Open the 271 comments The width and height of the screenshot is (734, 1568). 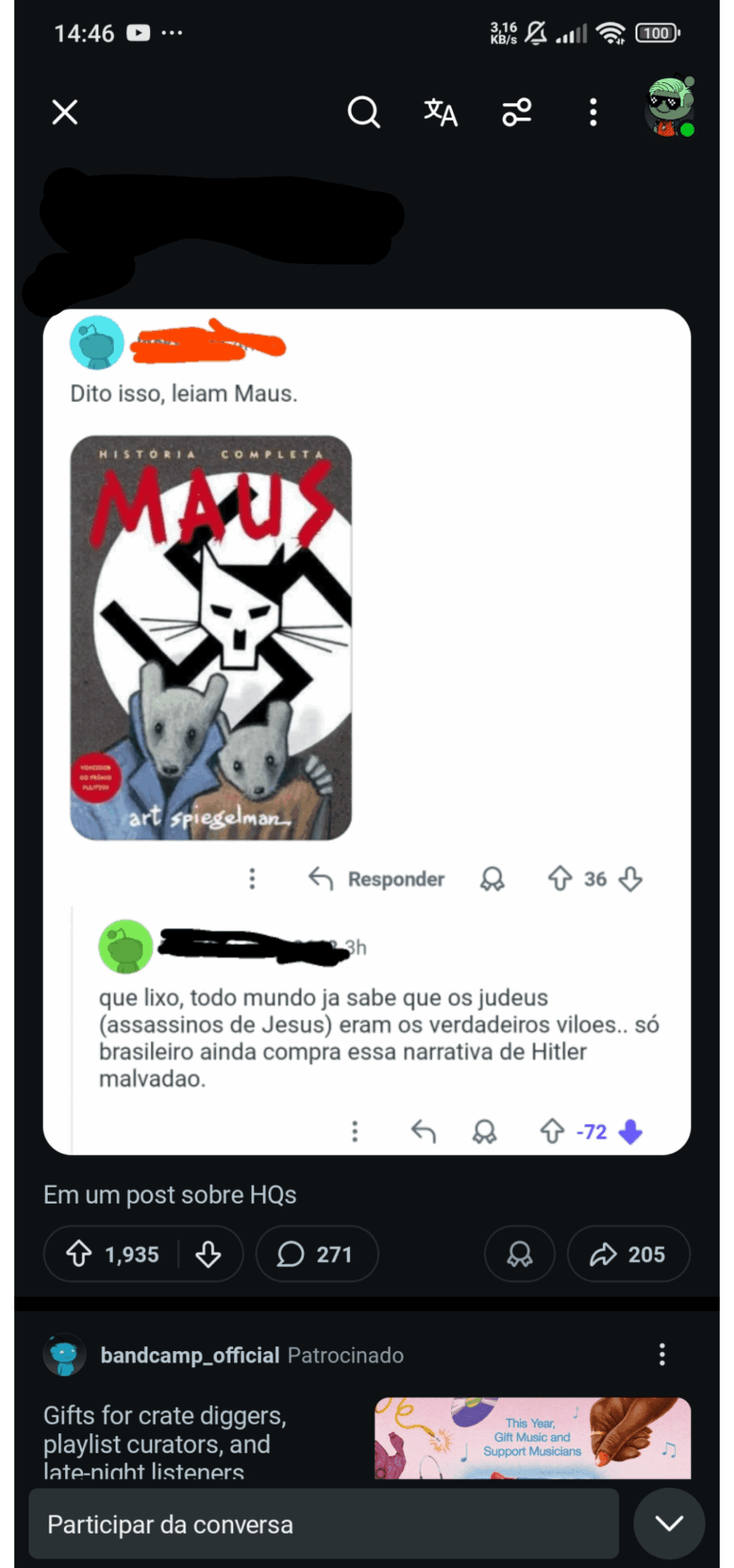pyautogui.click(x=316, y=1254)
